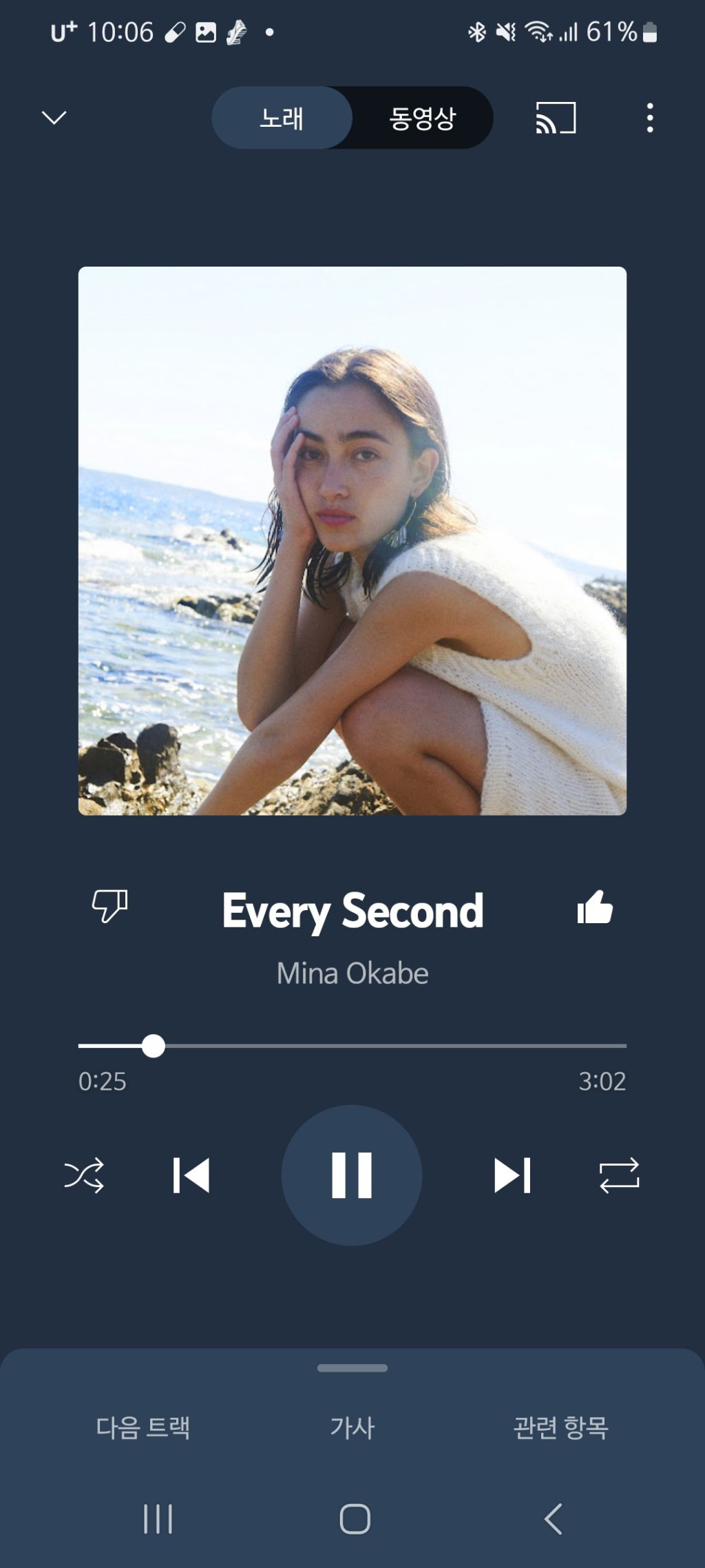Collapse the player with the down chevron
The image size is (705, 1568).
(54, 118)
